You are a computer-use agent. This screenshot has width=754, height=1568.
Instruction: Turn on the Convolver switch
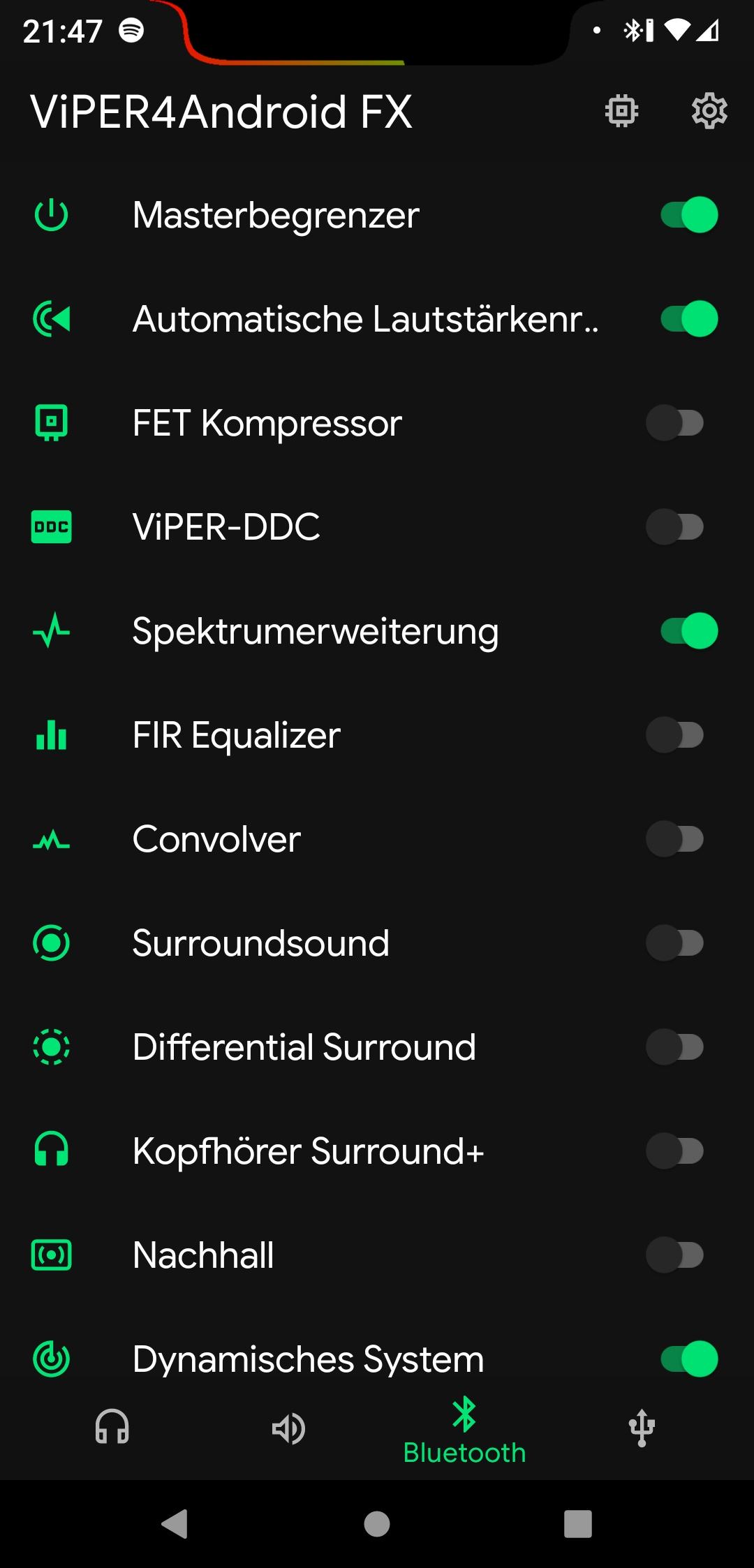674,839
